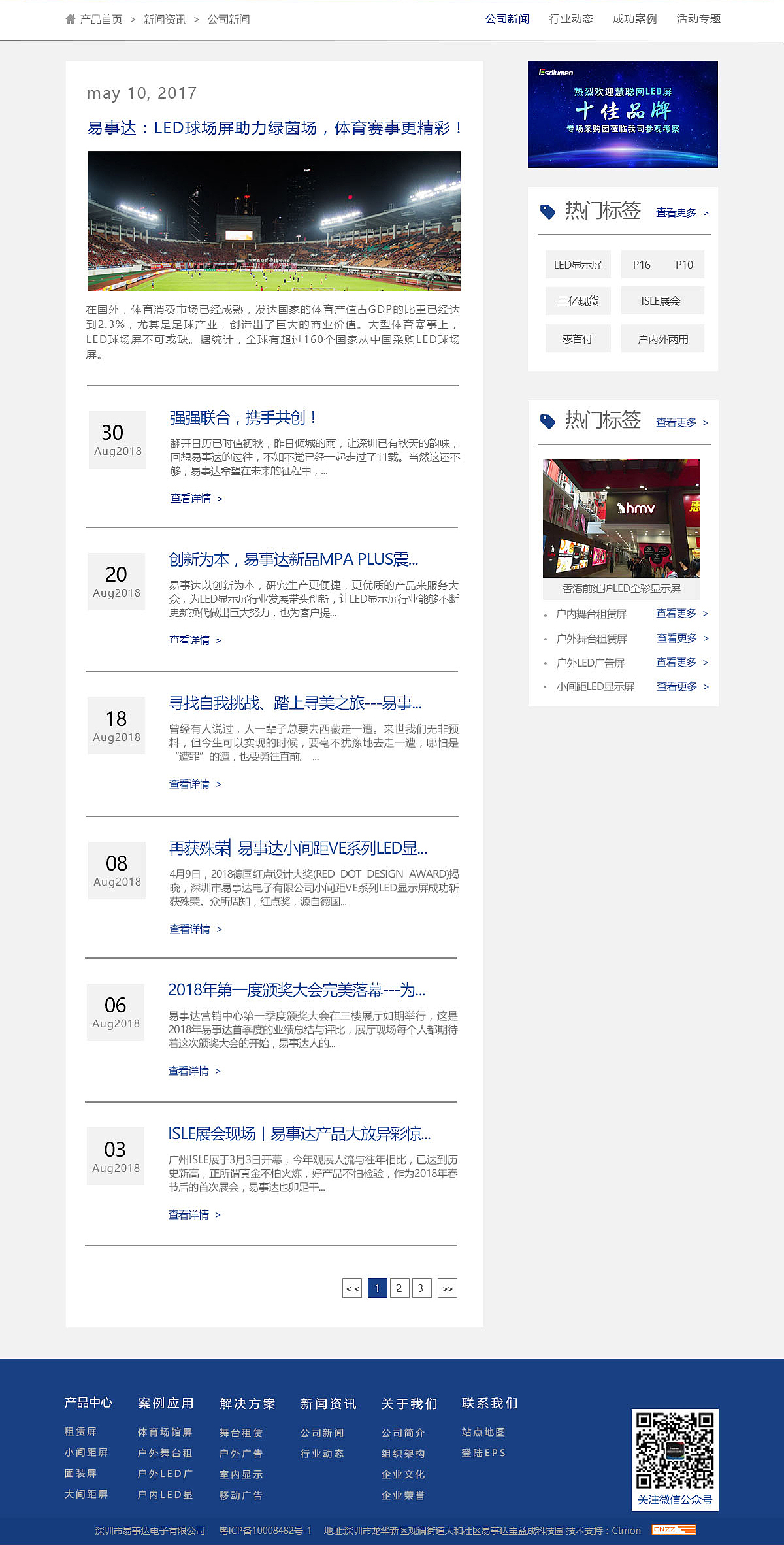Expand 查看更多 next to 户外LED广告屏
Viewport: 784px width, 1545px height.
677,663
